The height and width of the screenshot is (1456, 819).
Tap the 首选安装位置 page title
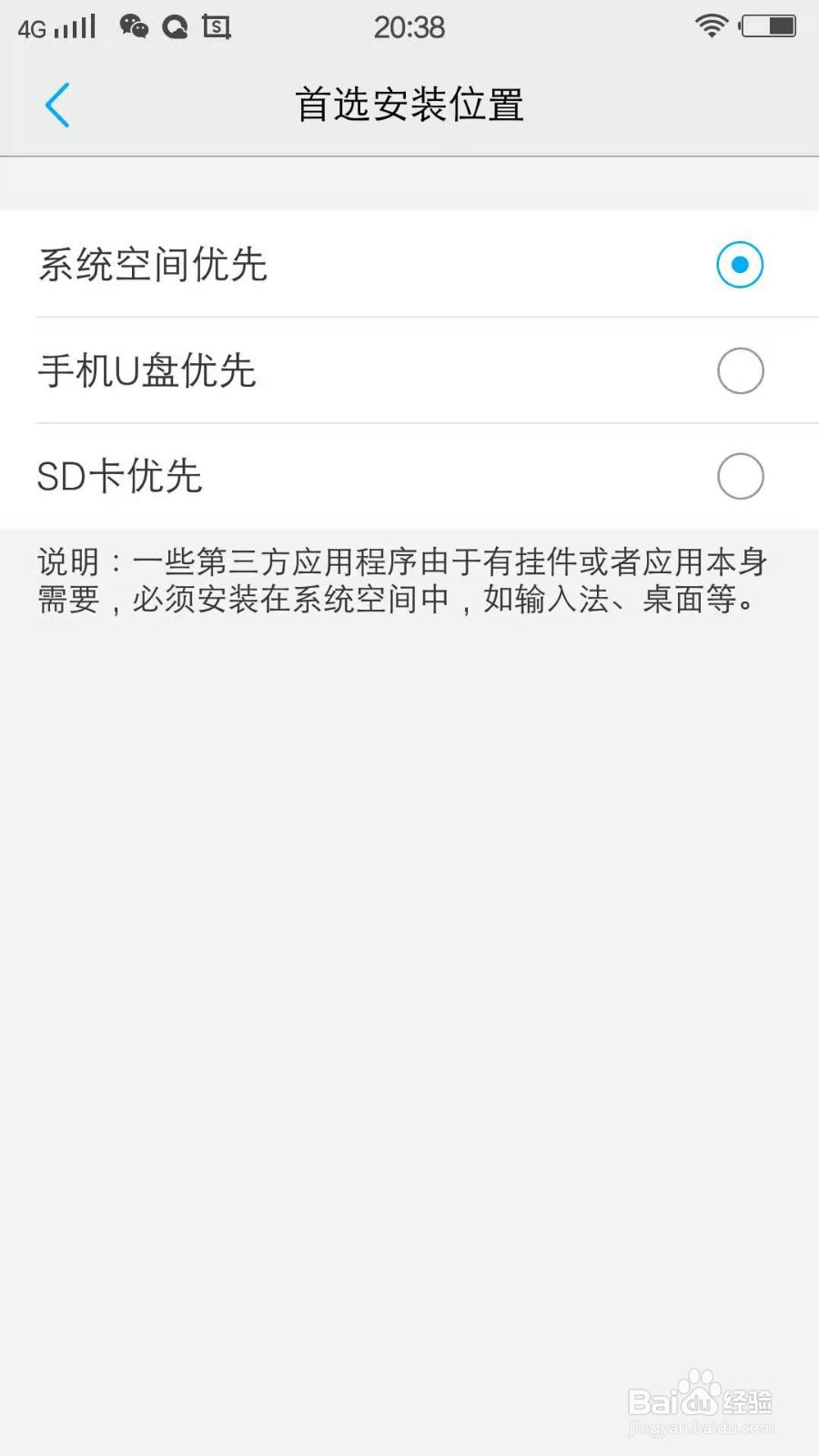coord(409,105)
